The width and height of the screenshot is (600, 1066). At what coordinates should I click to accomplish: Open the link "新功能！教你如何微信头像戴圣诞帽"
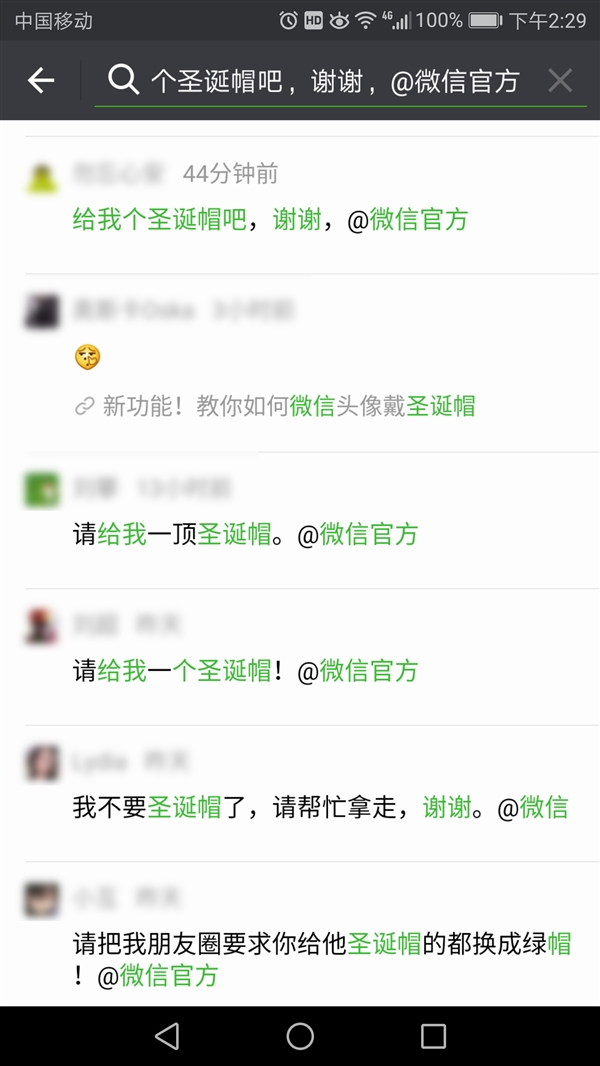coord(288,406)
